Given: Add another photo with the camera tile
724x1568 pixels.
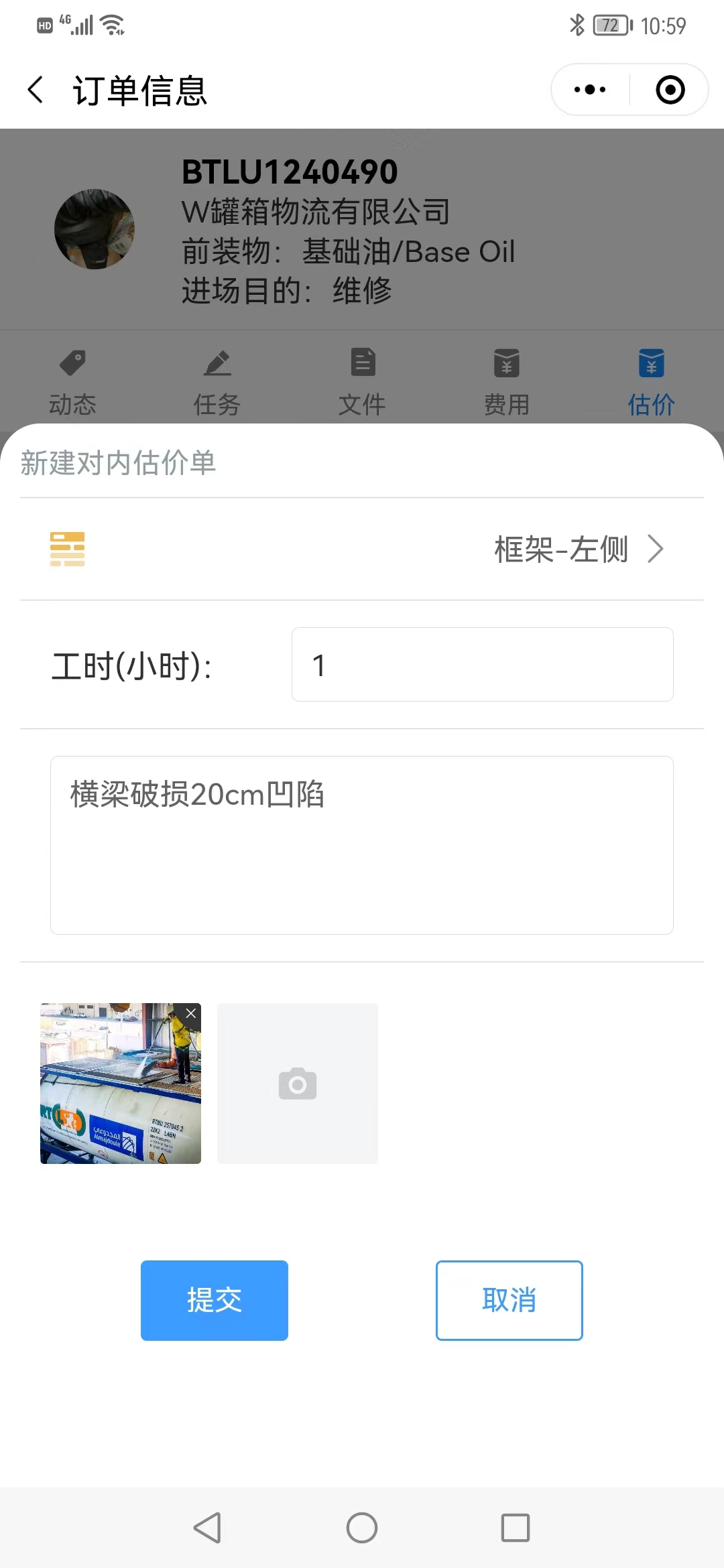Looking at the screenshot, I should pyautogui.click(x=298, y=1084).
